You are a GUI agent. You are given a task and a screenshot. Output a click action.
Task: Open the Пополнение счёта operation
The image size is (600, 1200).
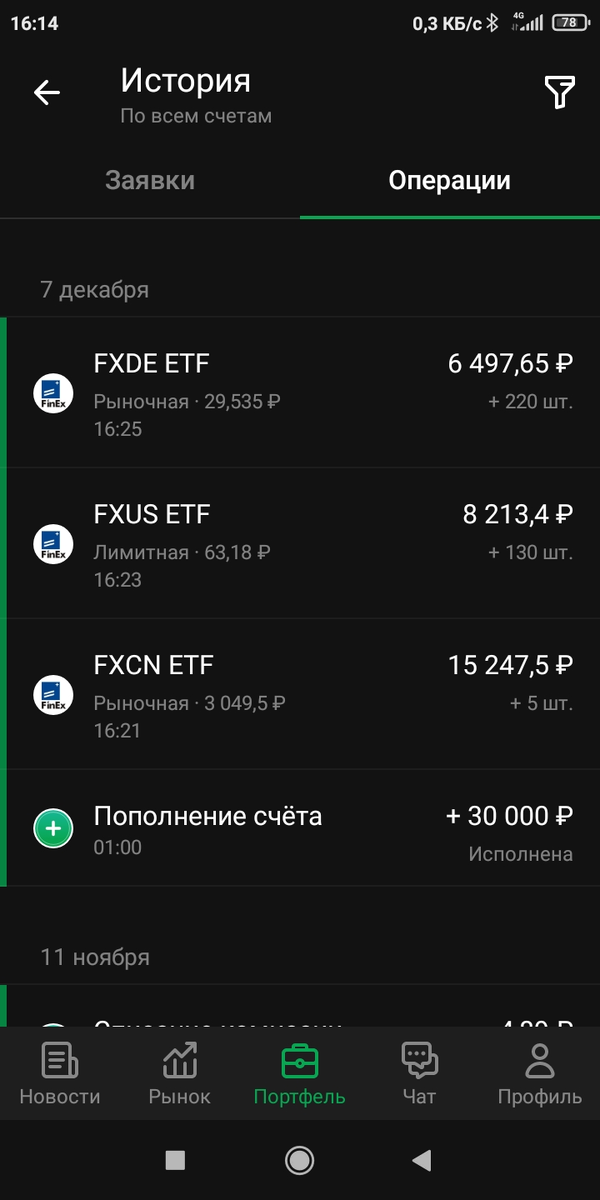tap(300, 829)
